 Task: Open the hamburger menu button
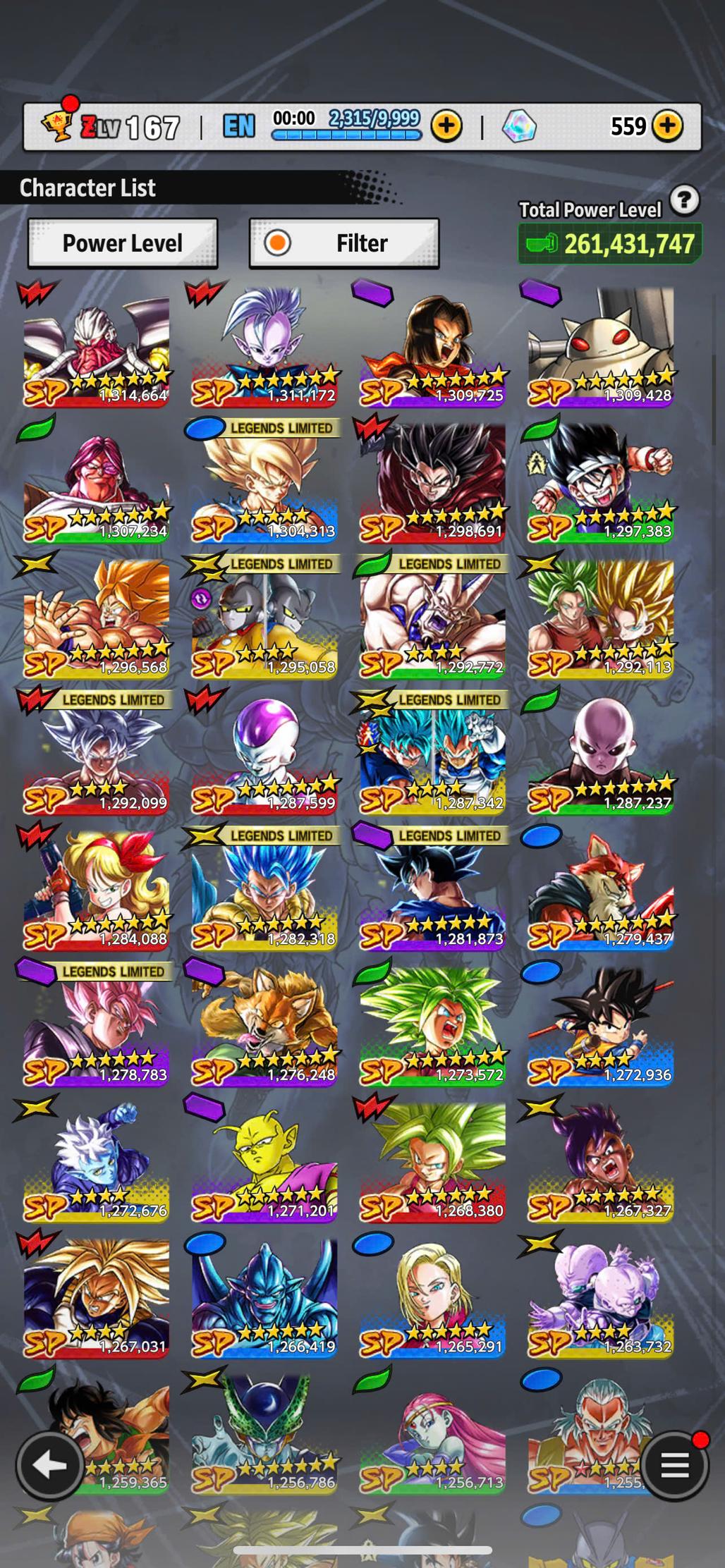pyautogui.click(x=674, y=1465)
